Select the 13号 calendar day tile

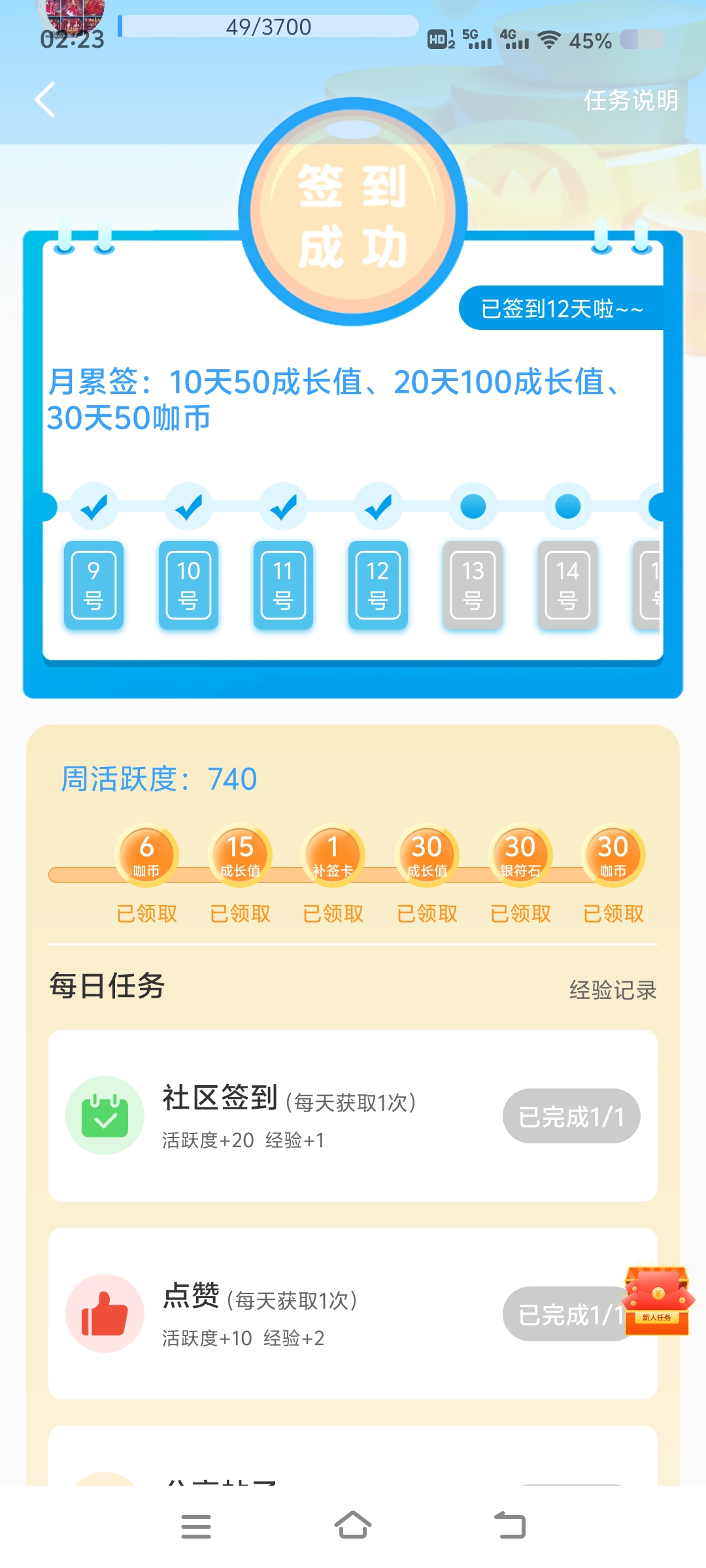point(473,585)
